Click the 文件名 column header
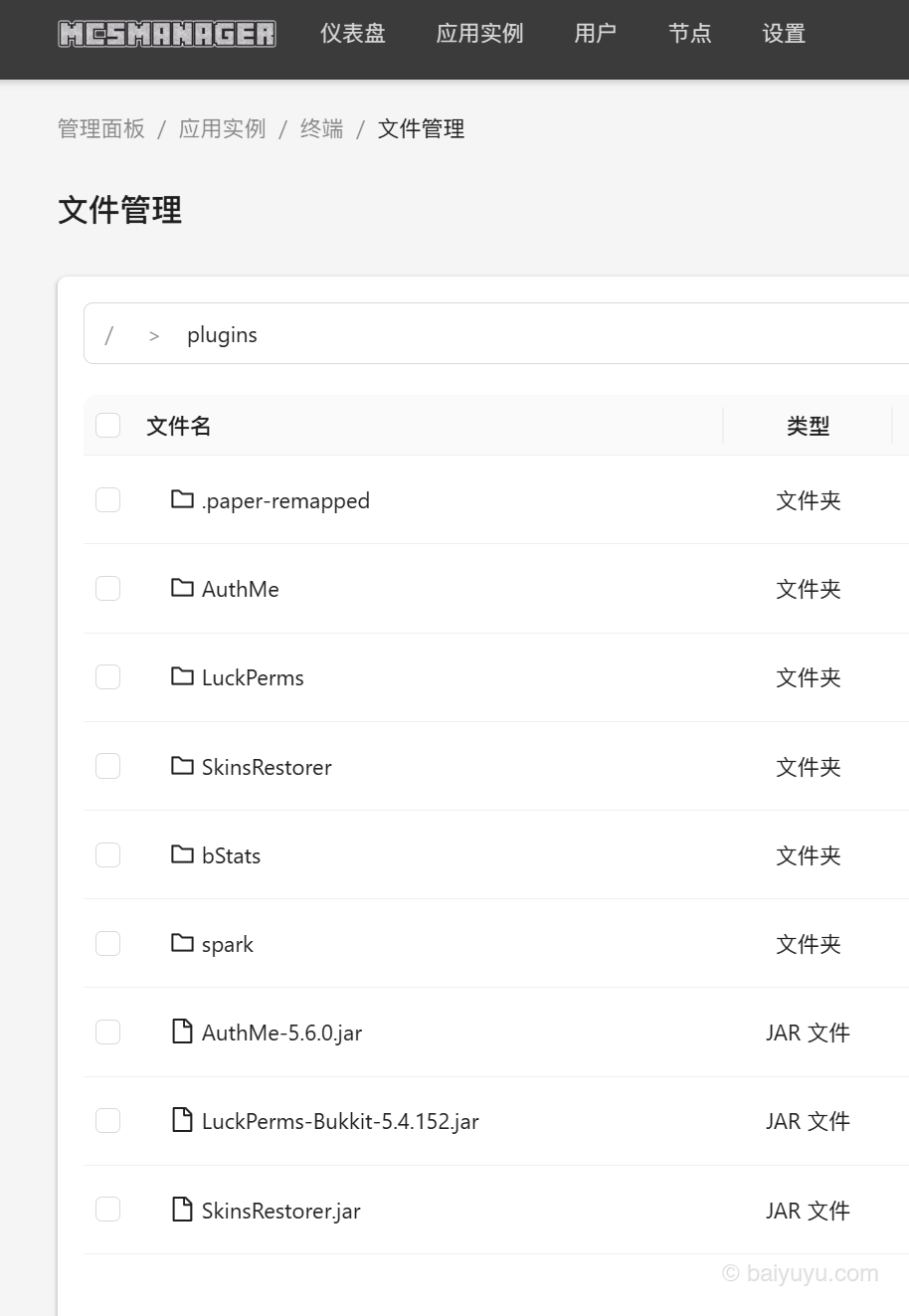This screenshot has width=909, height=1316. point(177,426)
